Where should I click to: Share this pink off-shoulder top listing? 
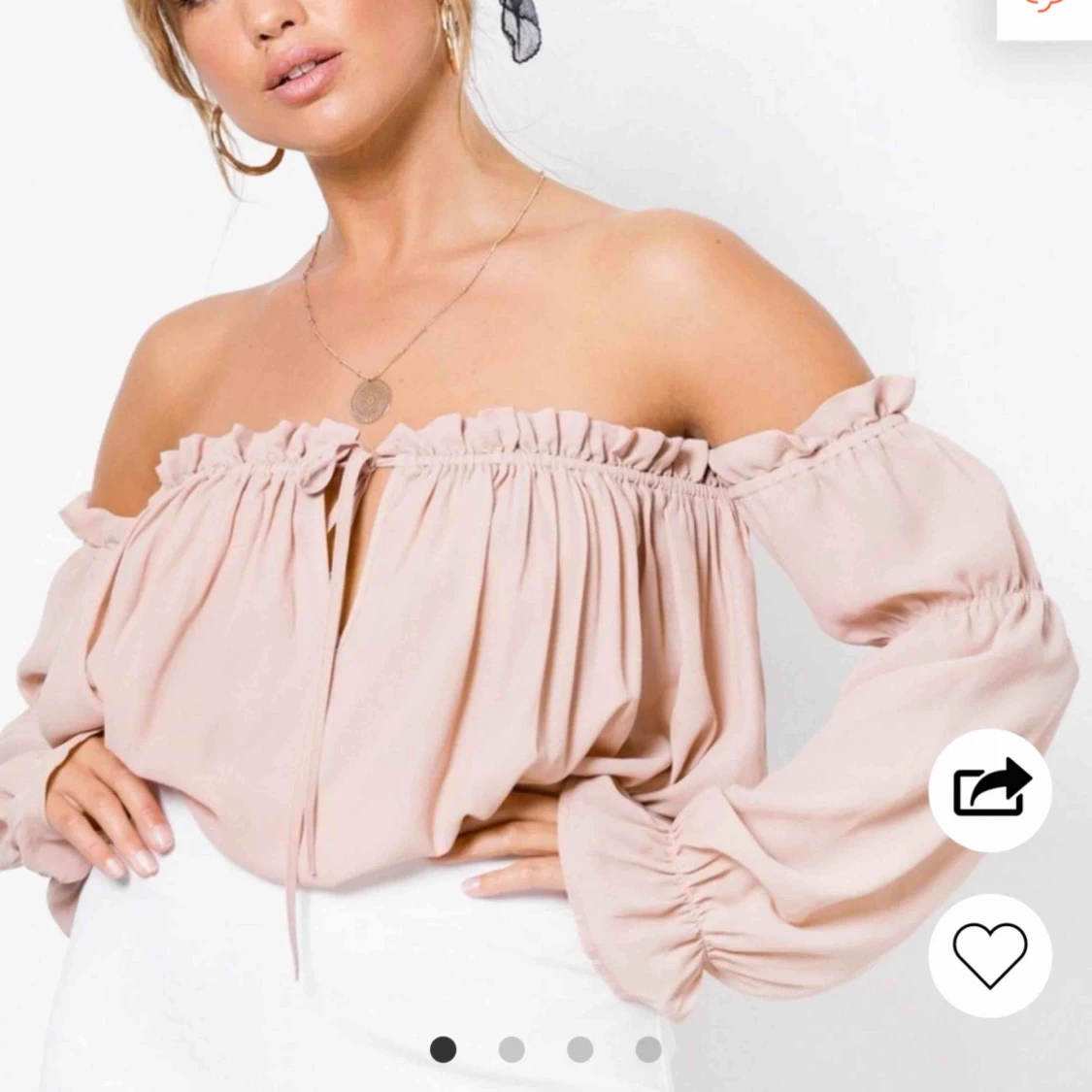point(990,789)
